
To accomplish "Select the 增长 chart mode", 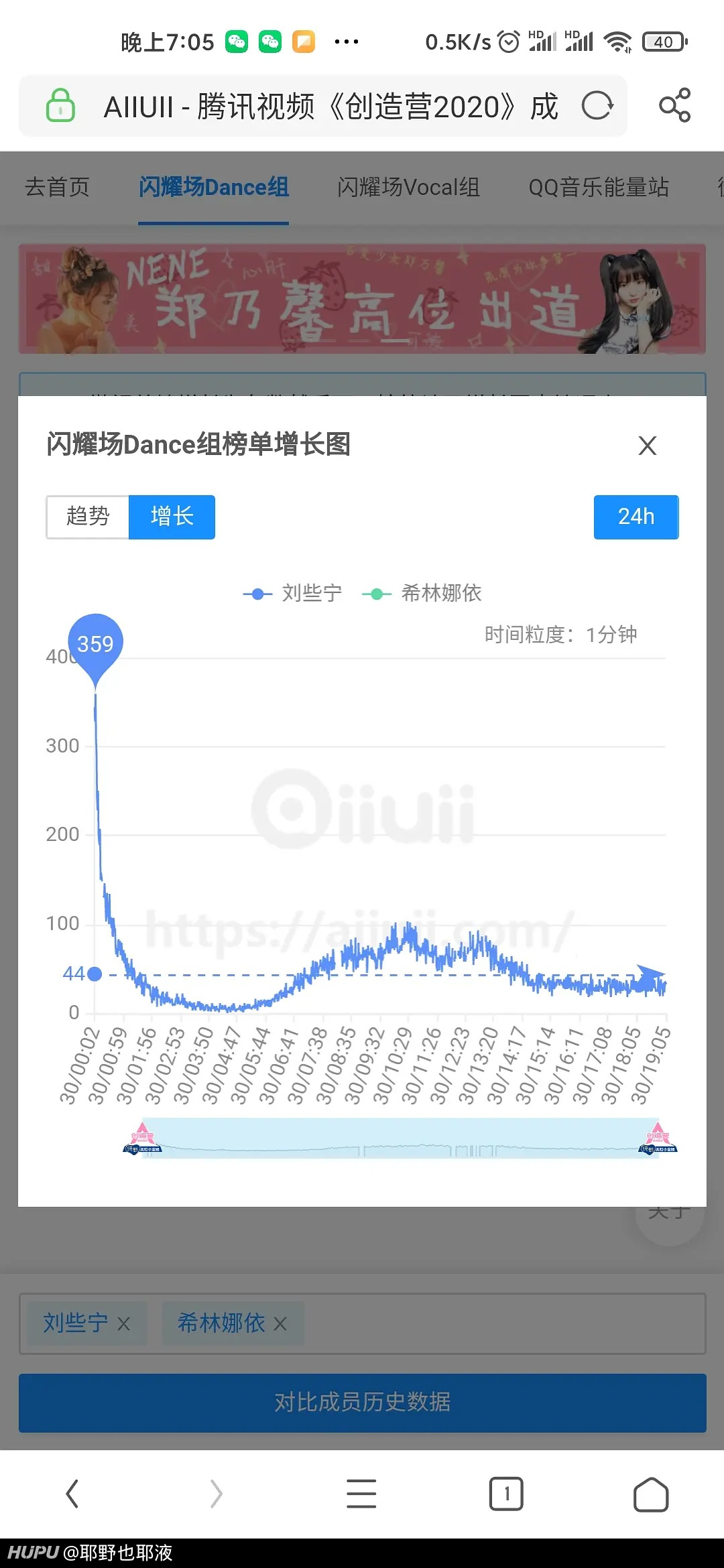I will [x=172, y=517].
